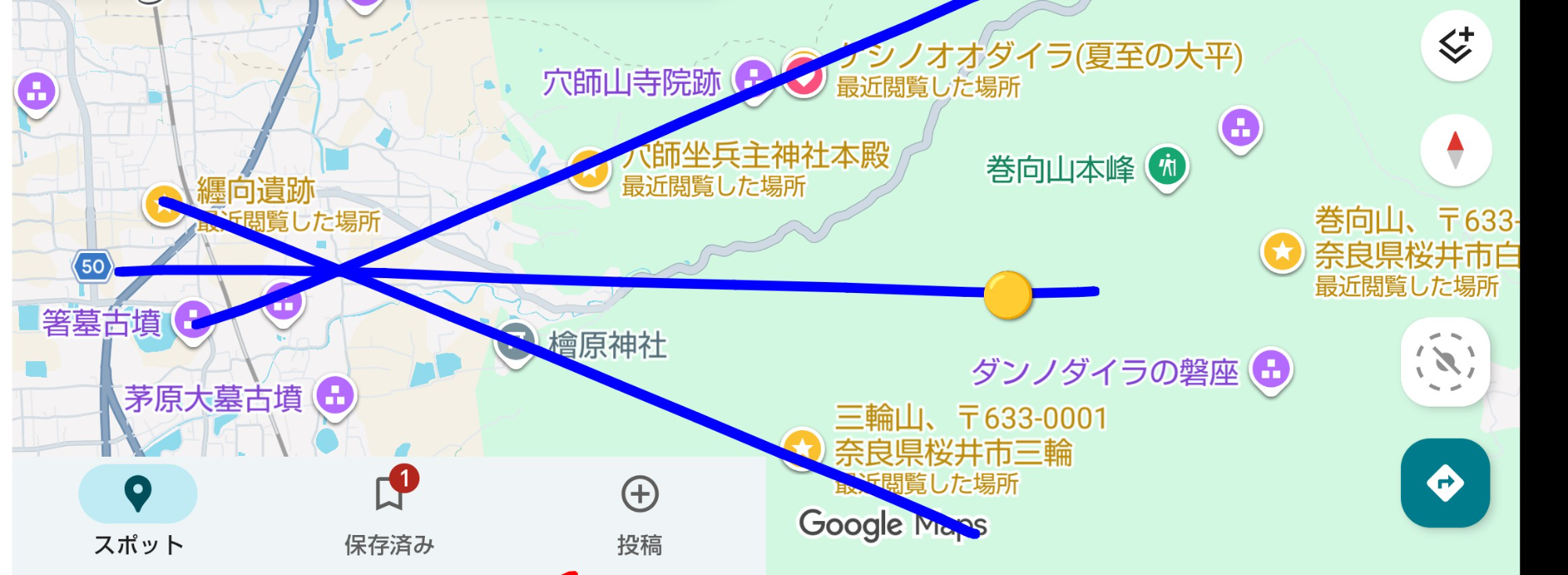Open the 穴師山寺院跡 place marker
1568x575 pixels.
[x=753, y=78]
